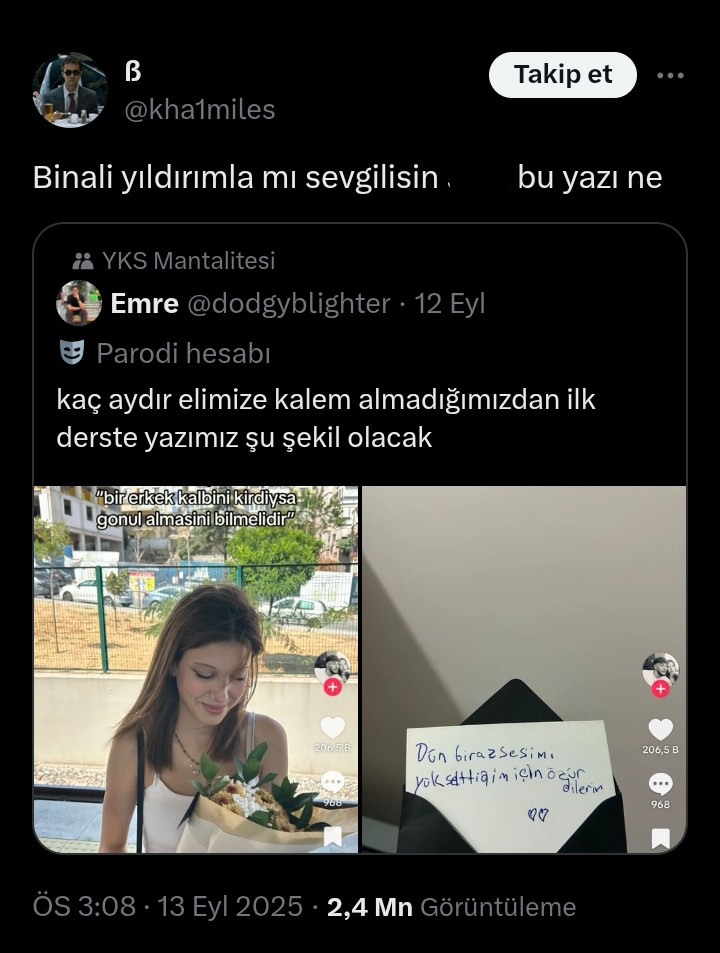Screen dimensions: 720x953
Task: Open the overflow menu on the post
Action: 670,75
